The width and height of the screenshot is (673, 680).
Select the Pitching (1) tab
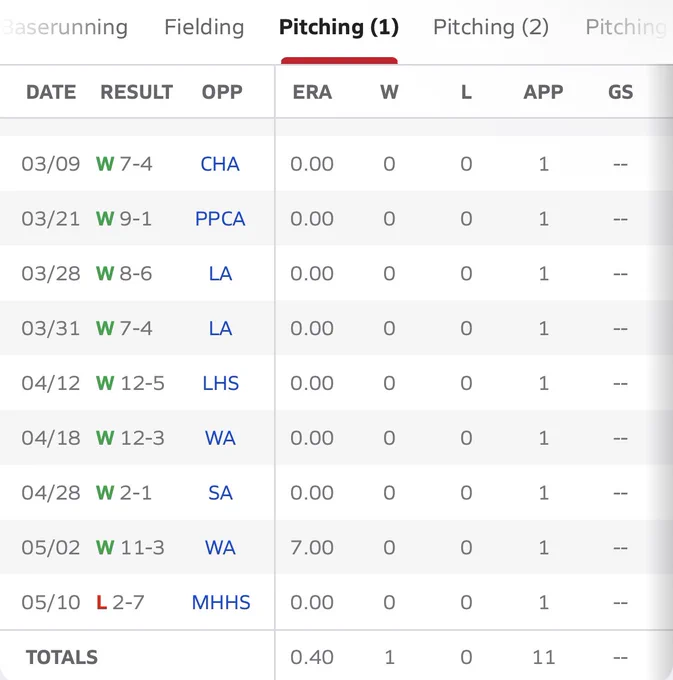coord(339,27)
